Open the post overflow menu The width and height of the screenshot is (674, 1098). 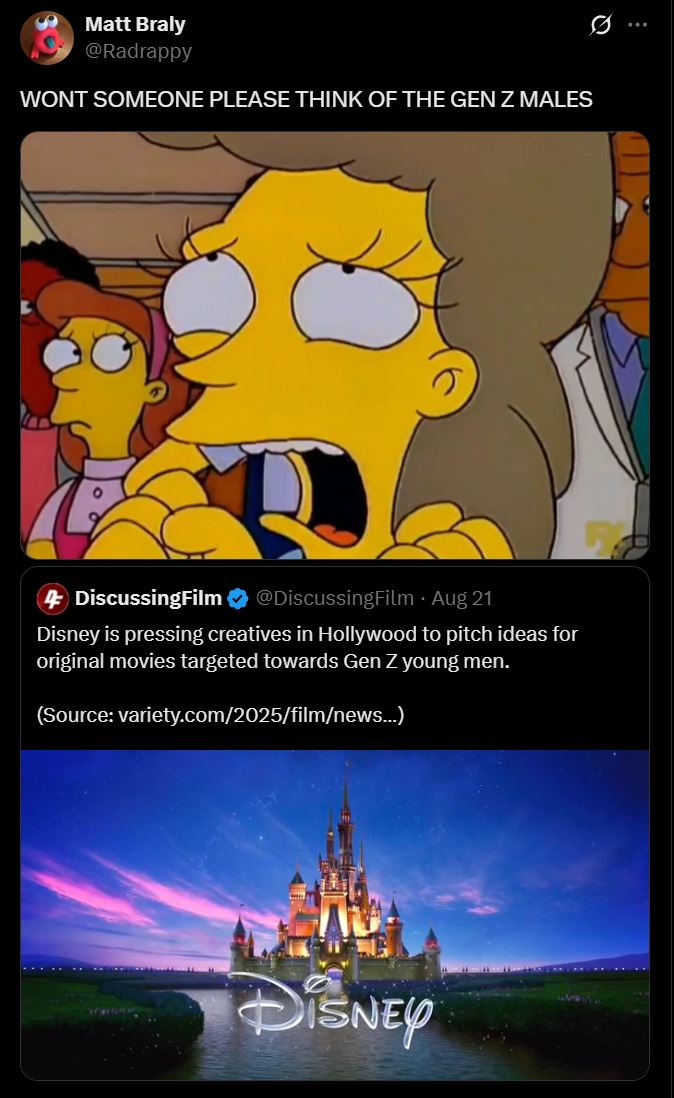pyautogui.click(x=637, y=26)
